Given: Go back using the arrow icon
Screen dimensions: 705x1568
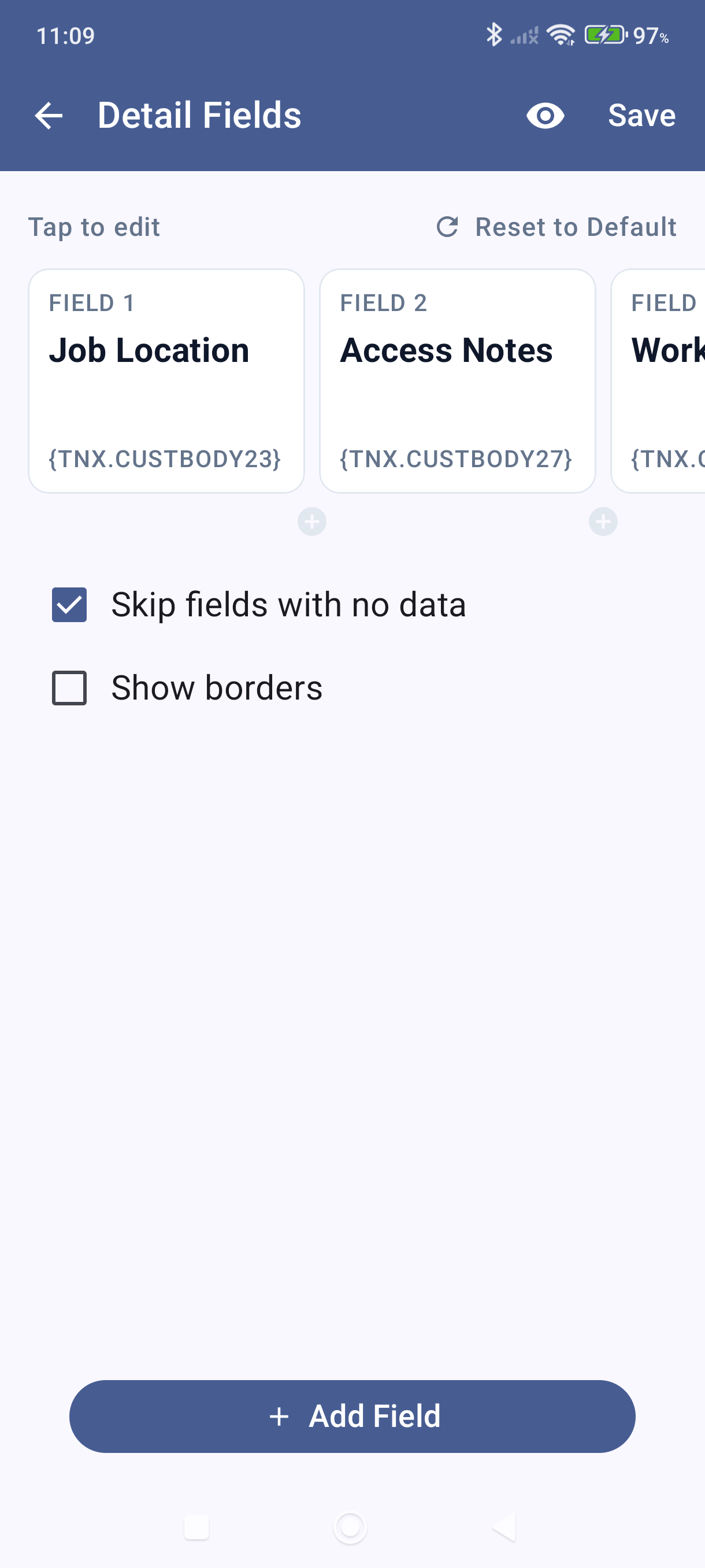Looking at the screenshot, I should [49, 116].
